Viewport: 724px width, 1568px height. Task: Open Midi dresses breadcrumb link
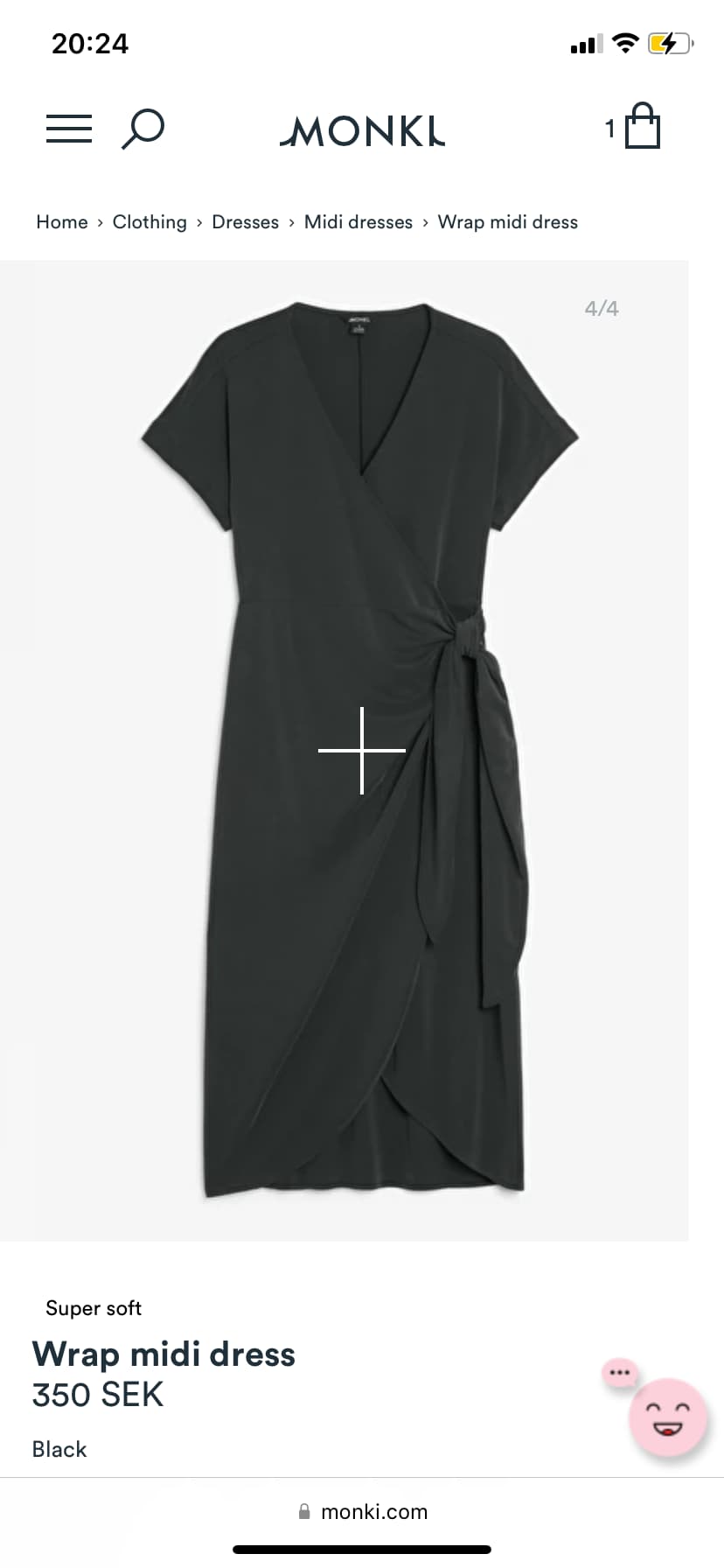[359, 222]
